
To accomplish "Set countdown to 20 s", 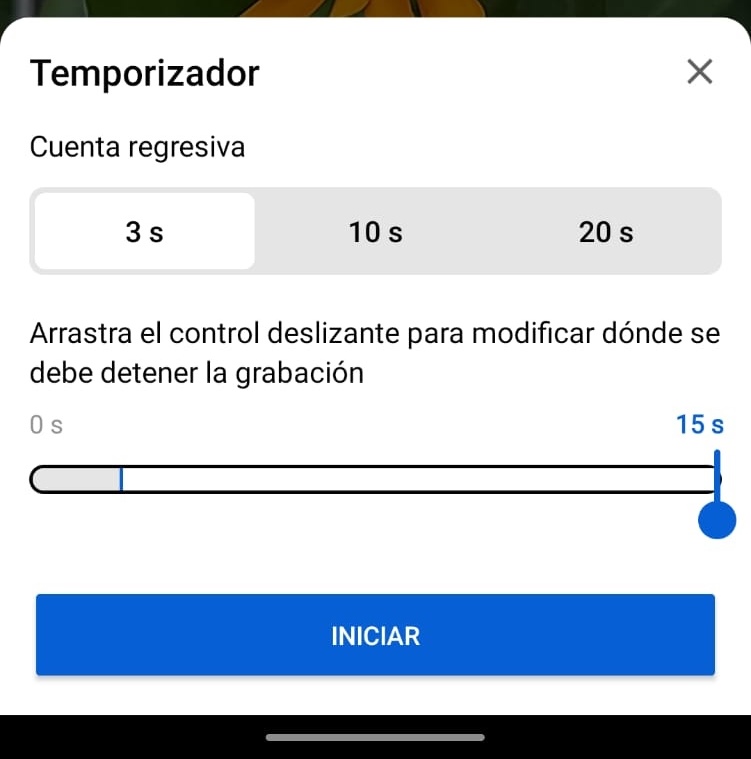I will (x=606, y=232).
